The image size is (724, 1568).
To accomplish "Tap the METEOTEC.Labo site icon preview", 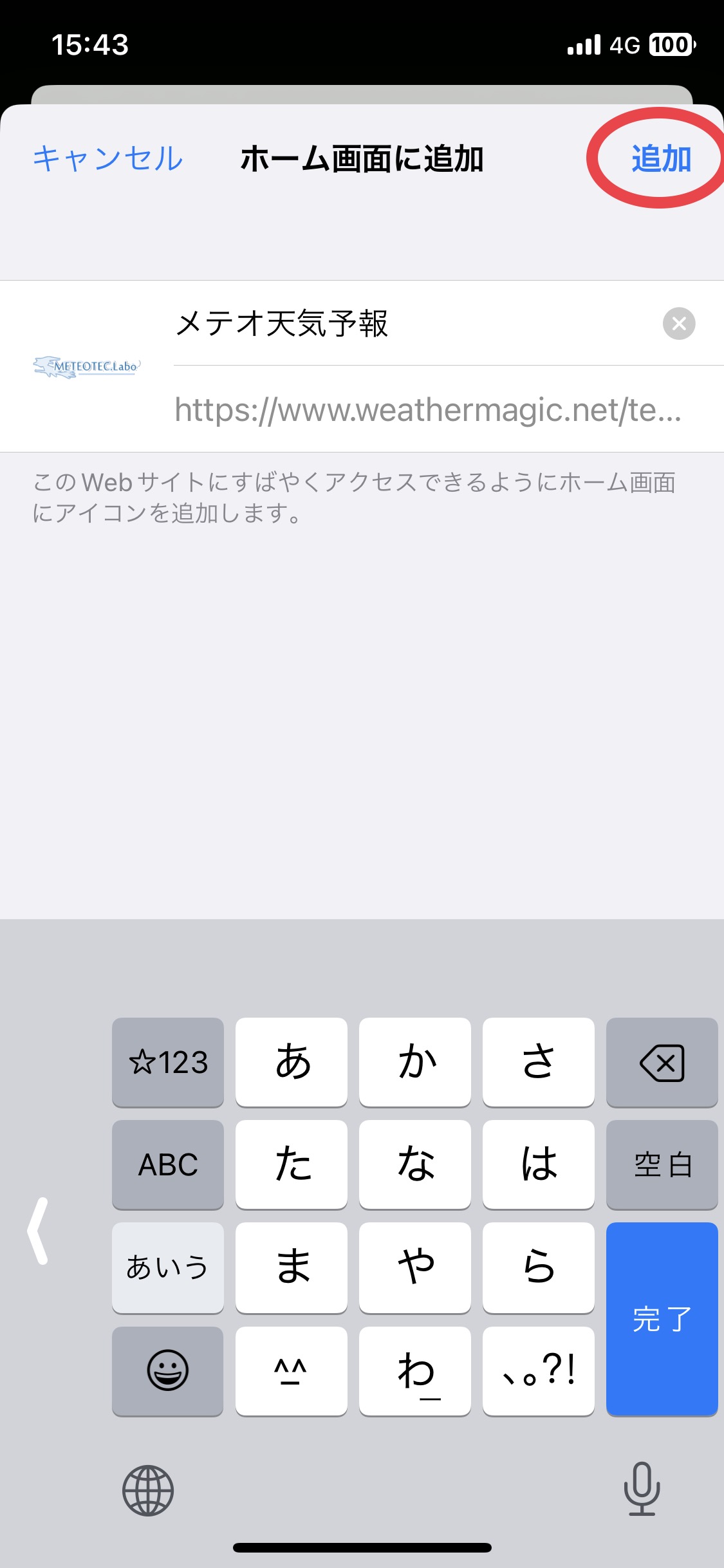I will tap(87, 366).
